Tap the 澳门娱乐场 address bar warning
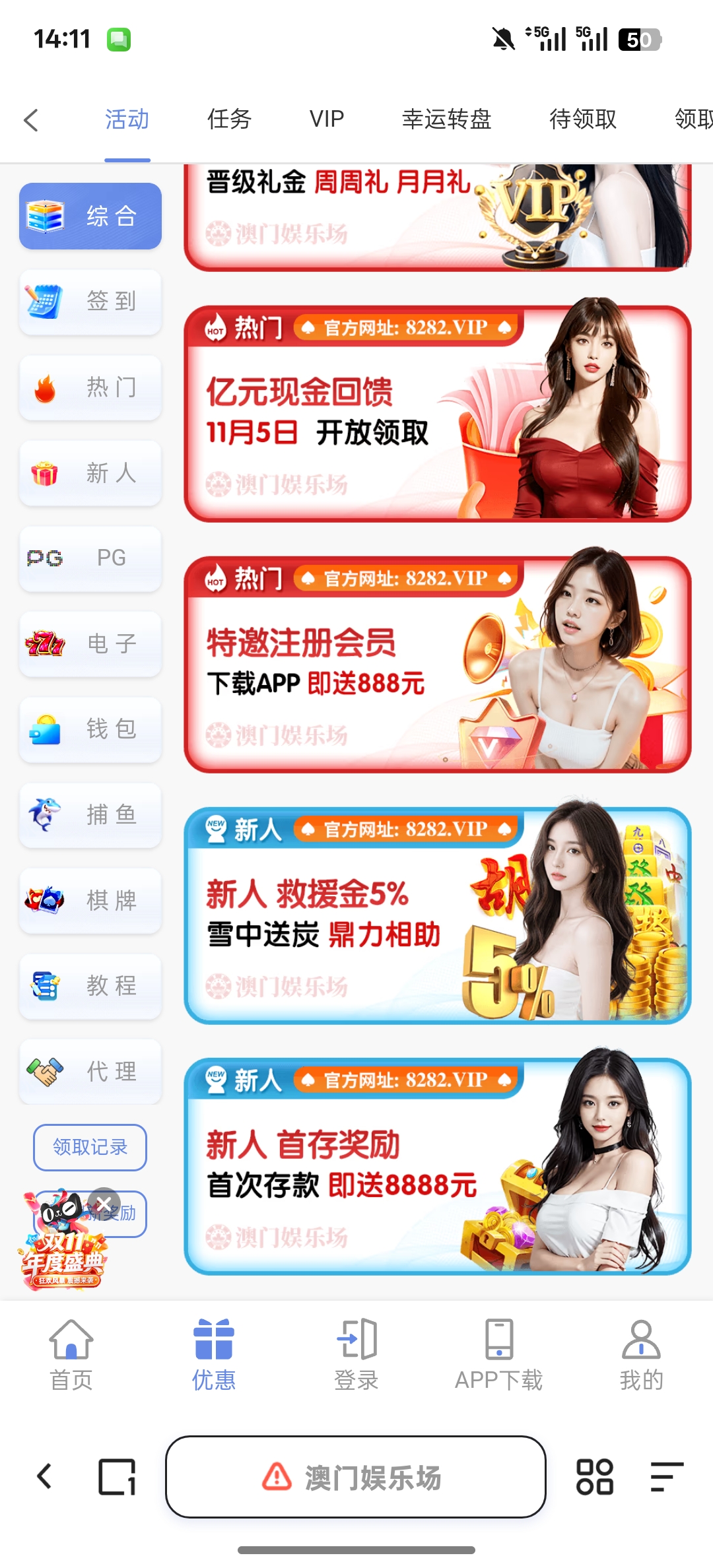Viewport: 713px width, 1568px height. [355, 1478]
